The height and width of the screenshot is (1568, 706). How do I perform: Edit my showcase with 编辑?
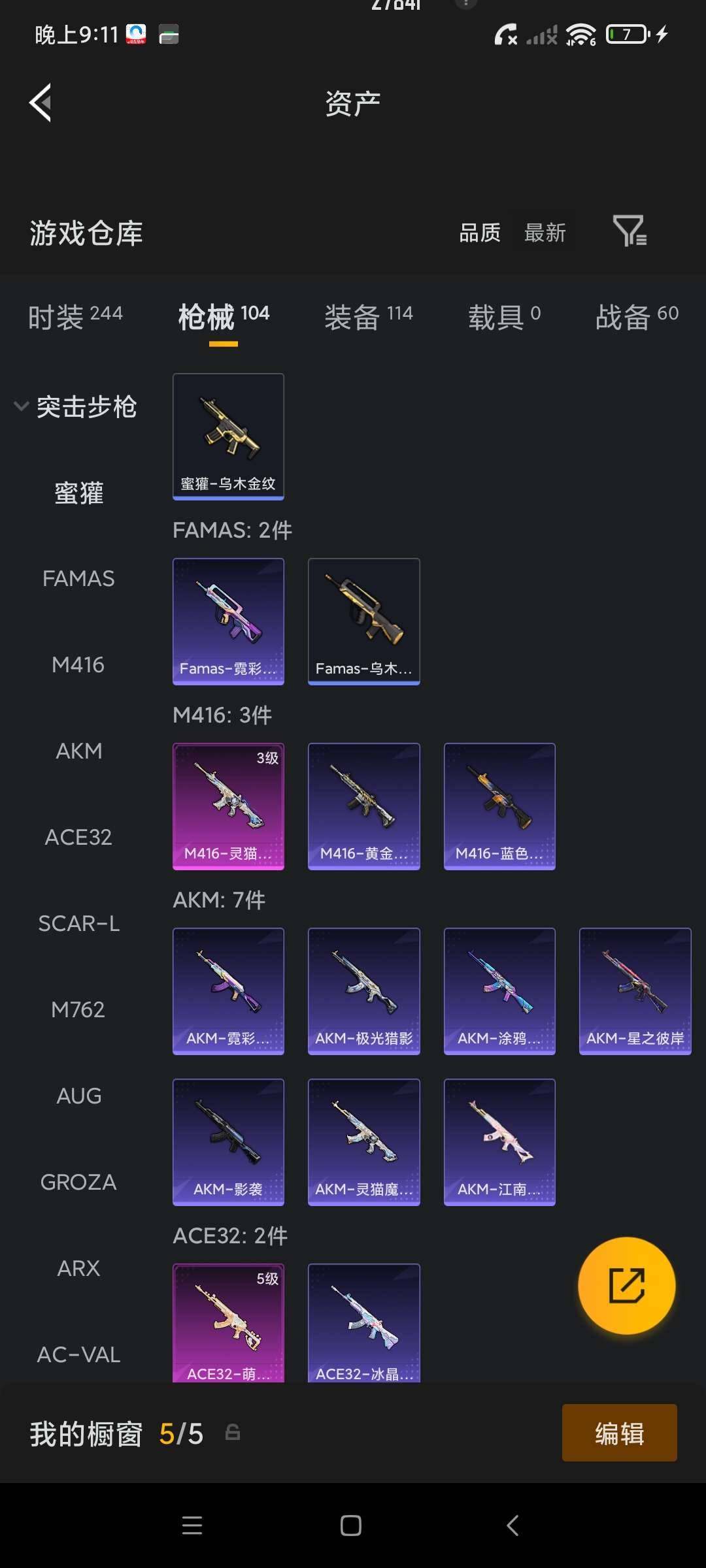click(x=619, y=1433)
